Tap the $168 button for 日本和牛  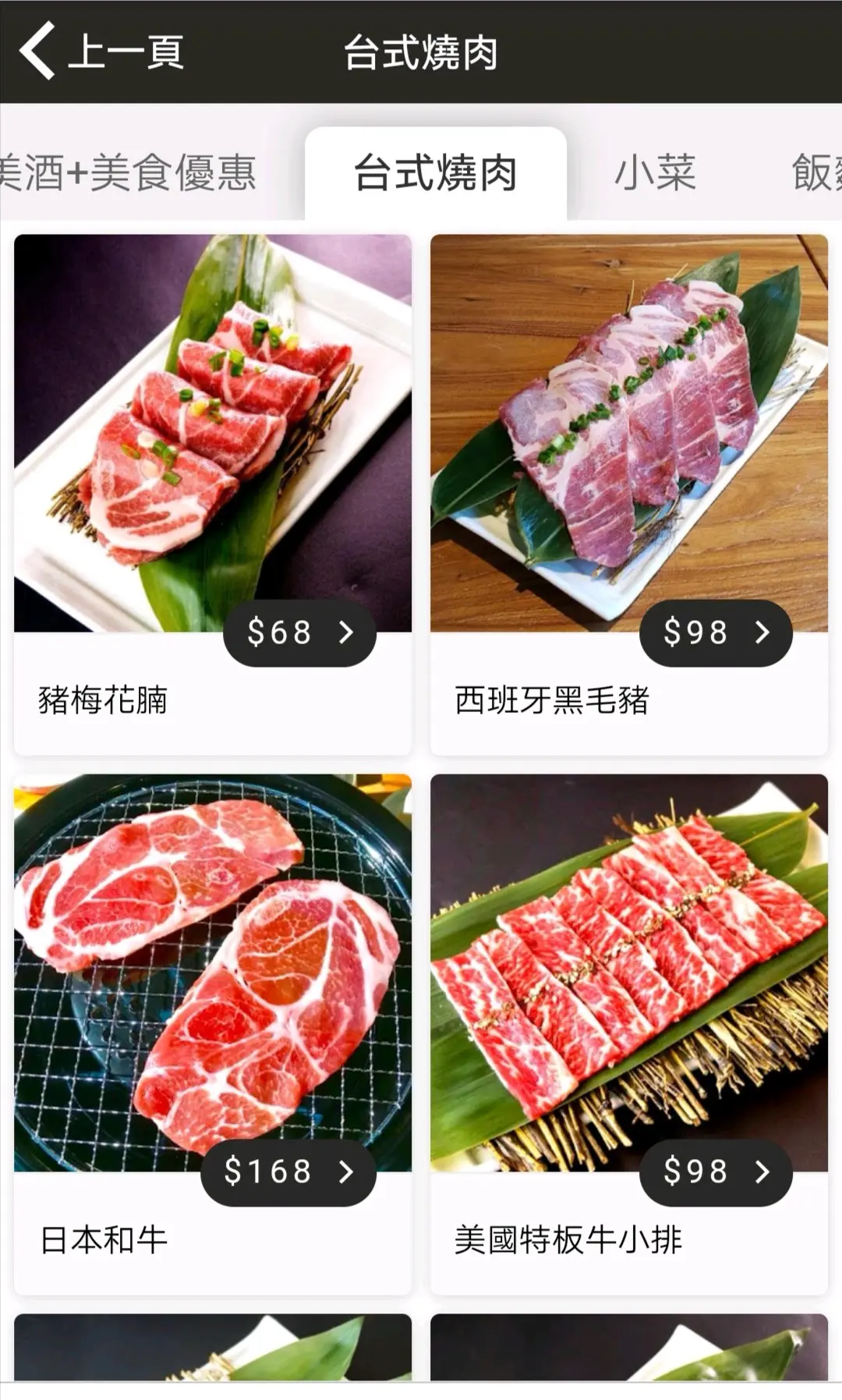[x=288, y=1172]
